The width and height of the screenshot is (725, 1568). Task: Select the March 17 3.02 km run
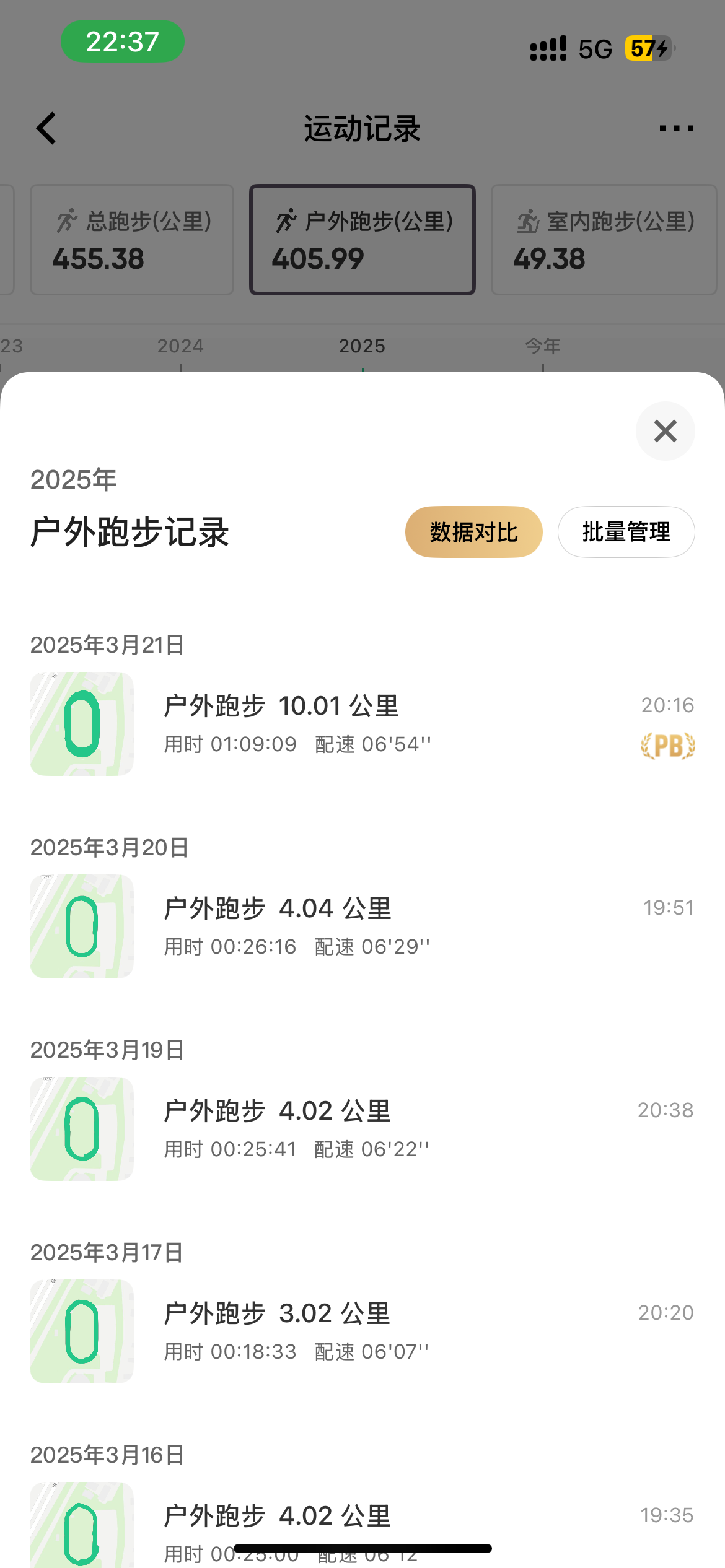click(x=362, y=1331)
